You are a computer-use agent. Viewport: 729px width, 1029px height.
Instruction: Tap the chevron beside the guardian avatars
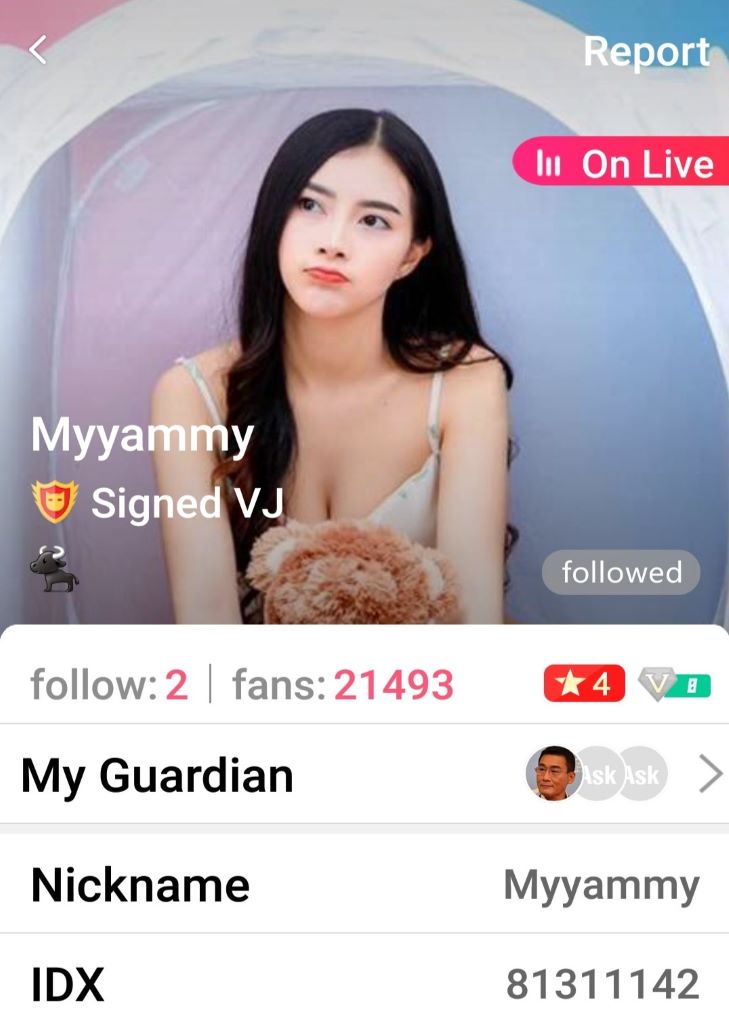[x=710, y=772]
